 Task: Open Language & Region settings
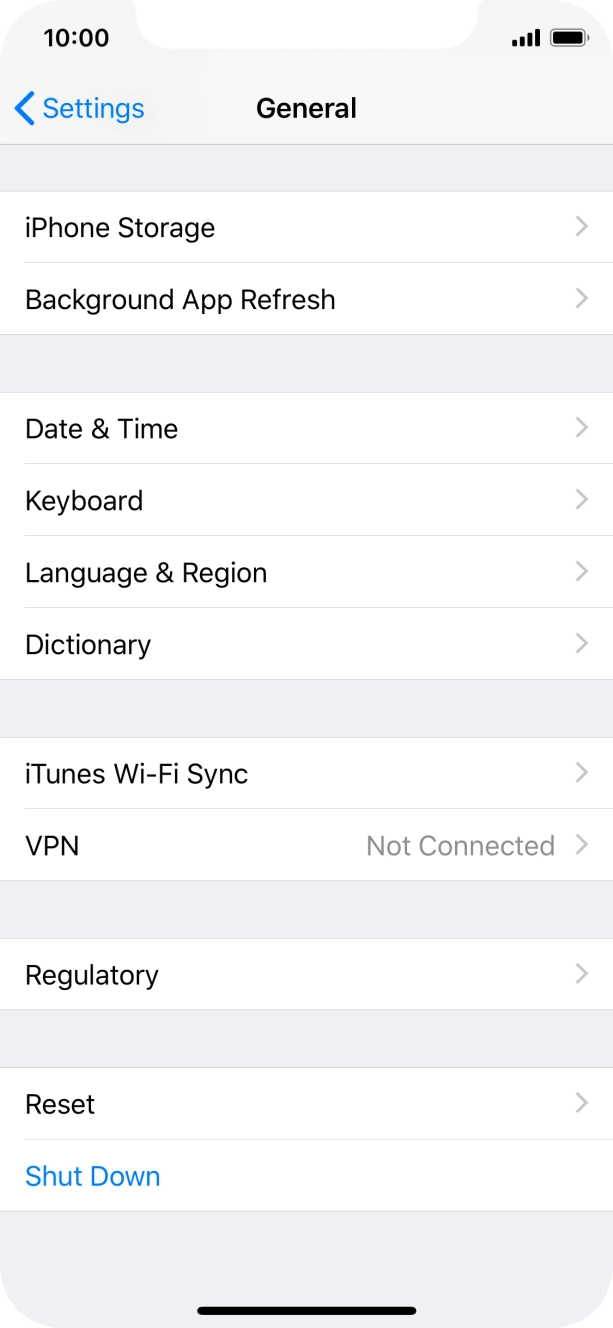tap(306, 573)
